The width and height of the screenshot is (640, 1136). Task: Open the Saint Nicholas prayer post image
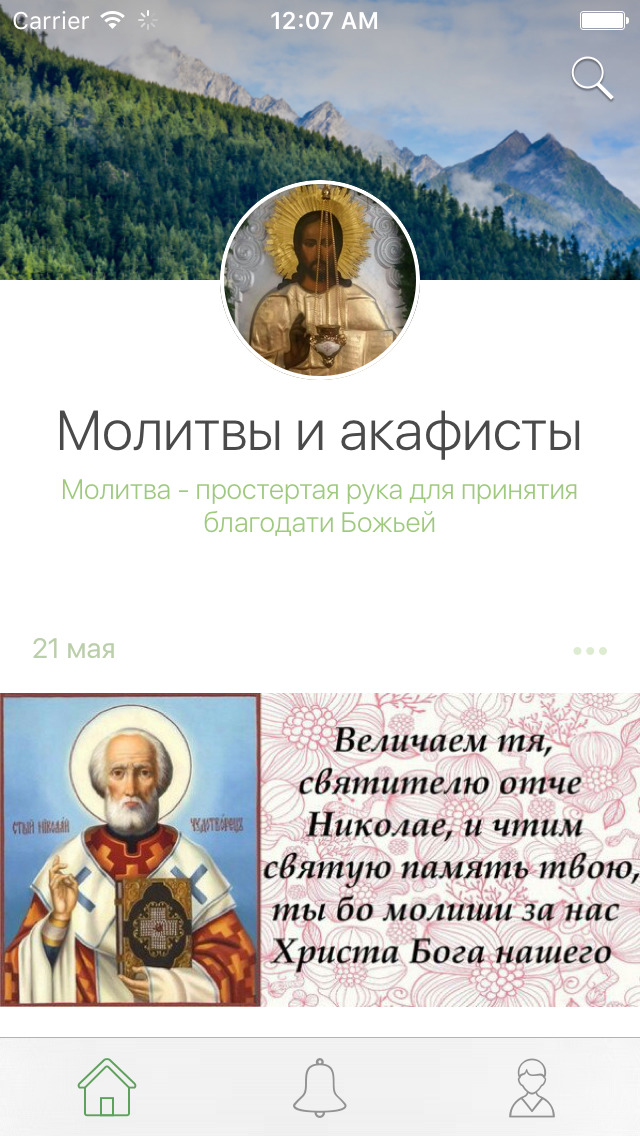(x=320, y=849)
